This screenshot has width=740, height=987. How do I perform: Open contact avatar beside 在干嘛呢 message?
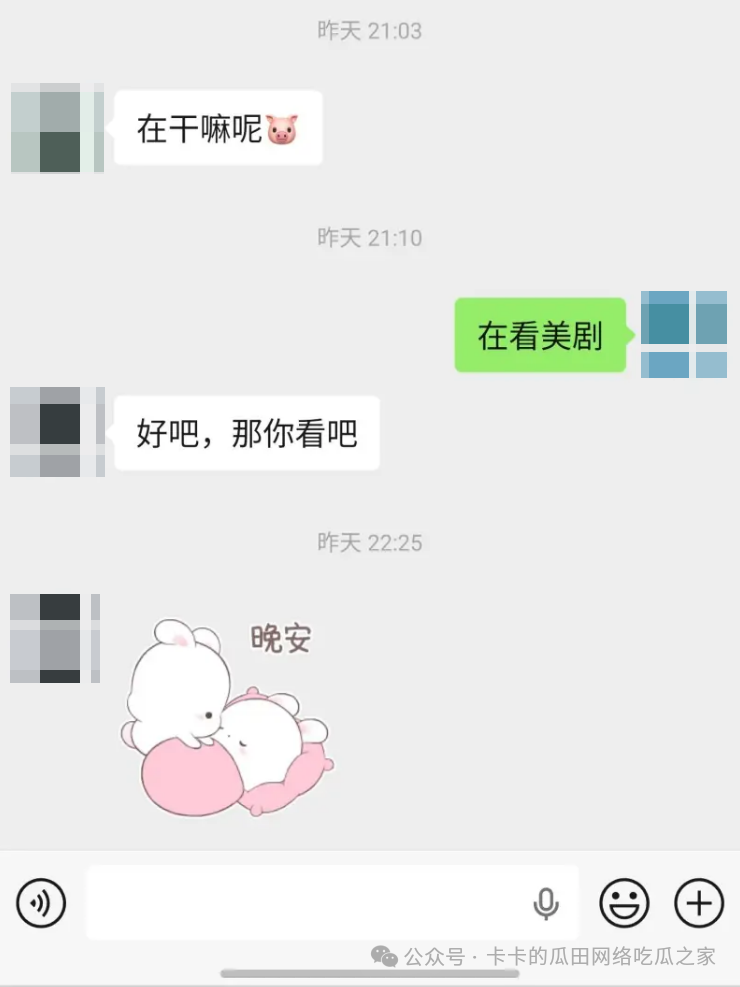click(57, 128)
